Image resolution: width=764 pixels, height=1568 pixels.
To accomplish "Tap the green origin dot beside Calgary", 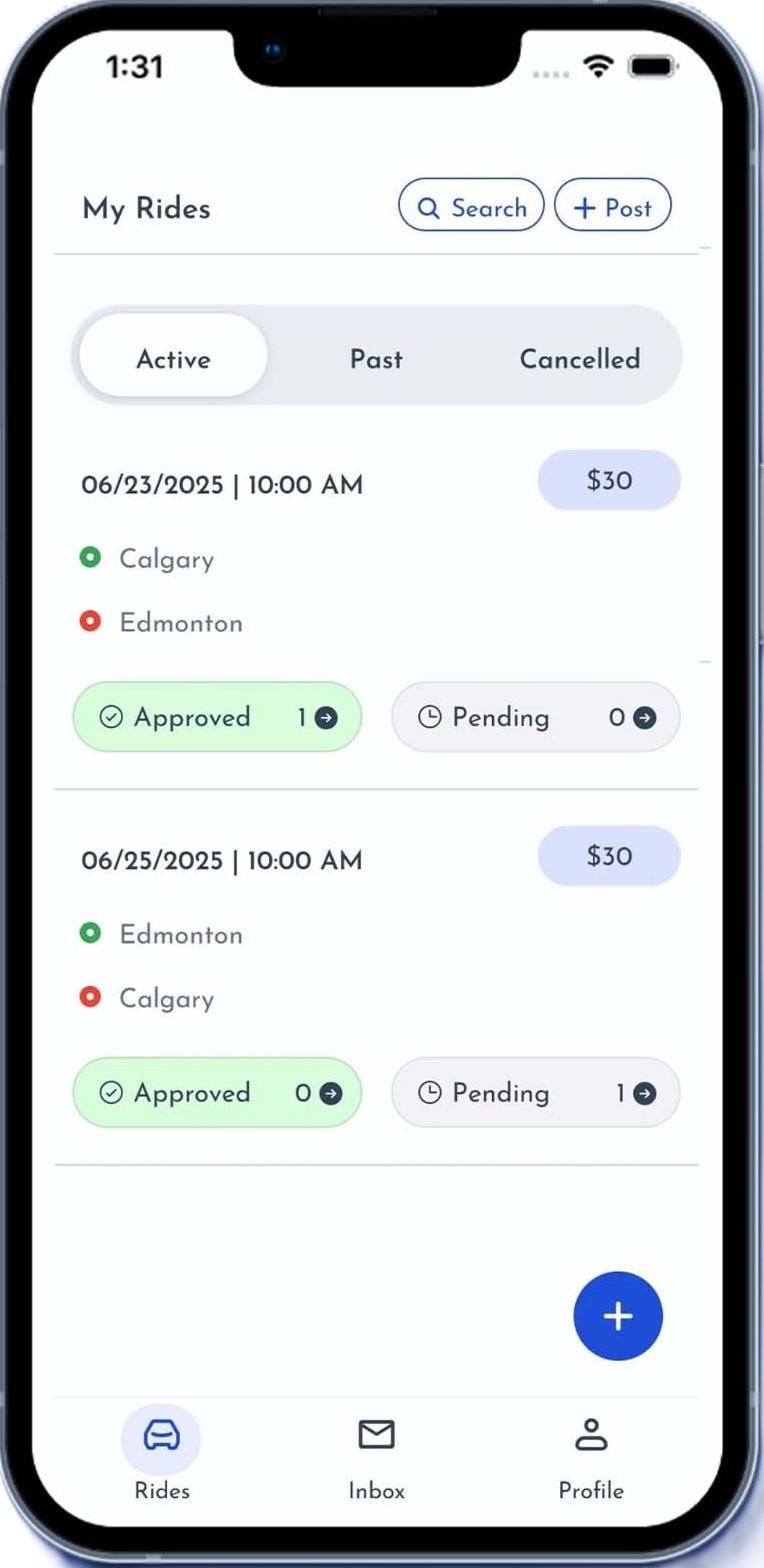I will pos(91,557).
